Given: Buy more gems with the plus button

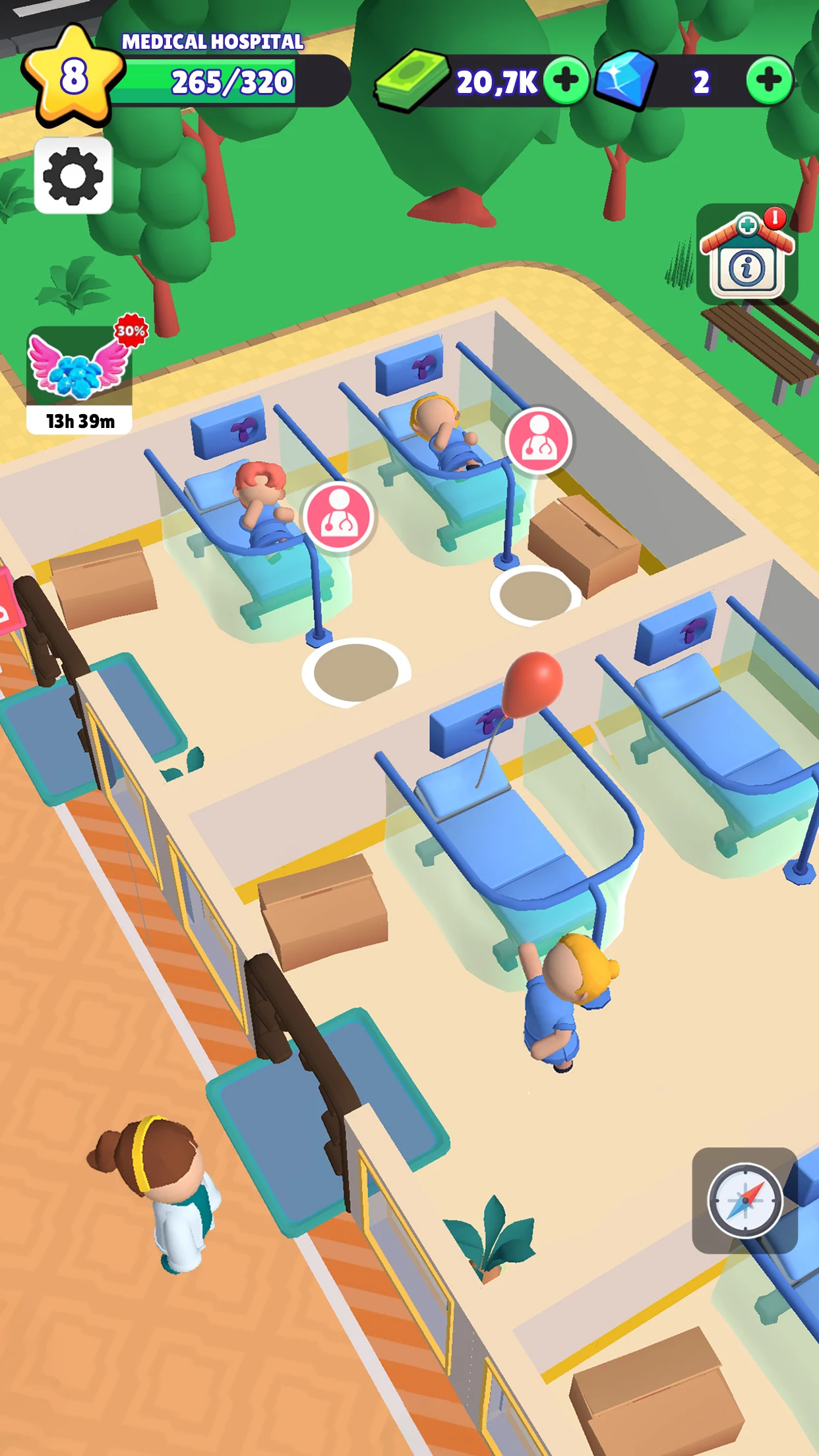Looking at the screenshot, I should point(769,81).
